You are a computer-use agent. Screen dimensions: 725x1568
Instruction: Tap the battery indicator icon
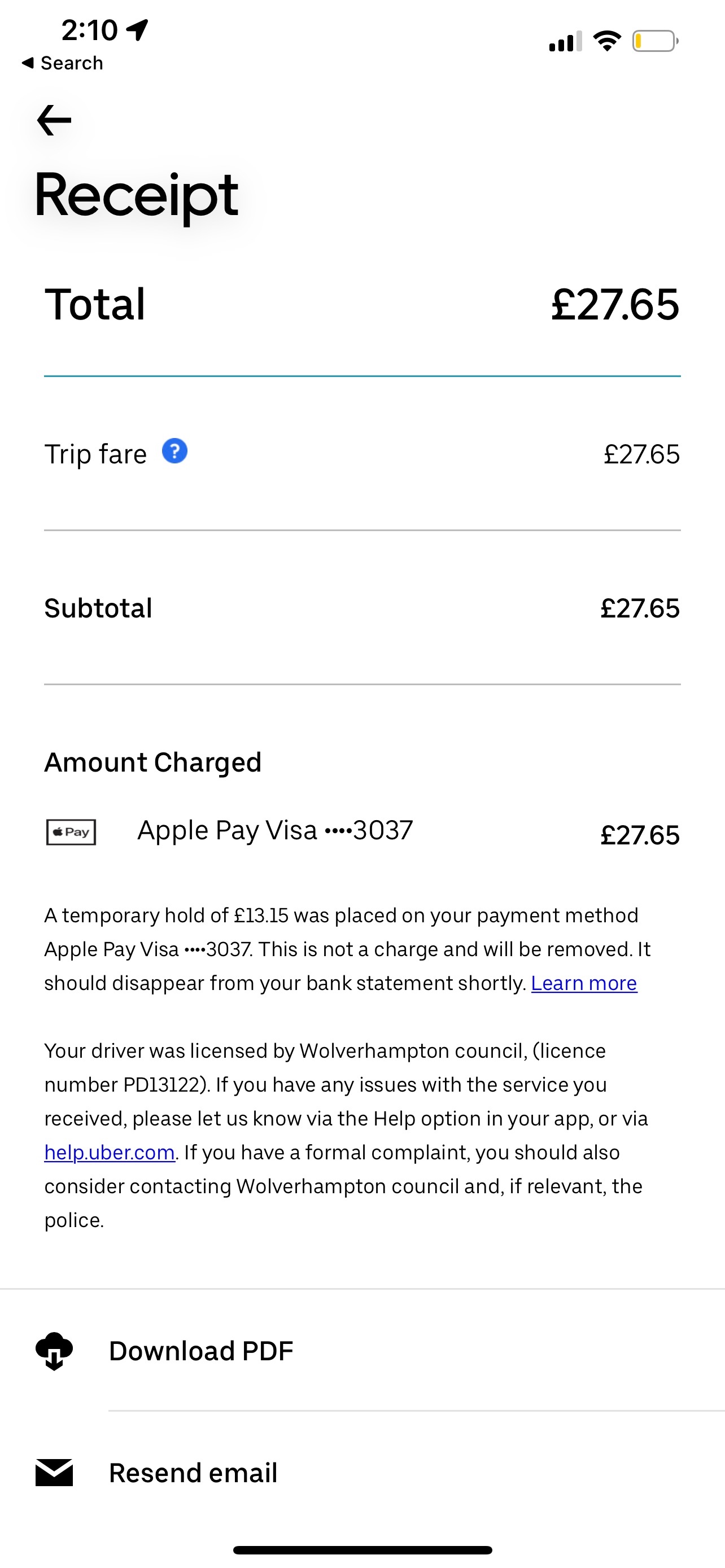[654, 41]
